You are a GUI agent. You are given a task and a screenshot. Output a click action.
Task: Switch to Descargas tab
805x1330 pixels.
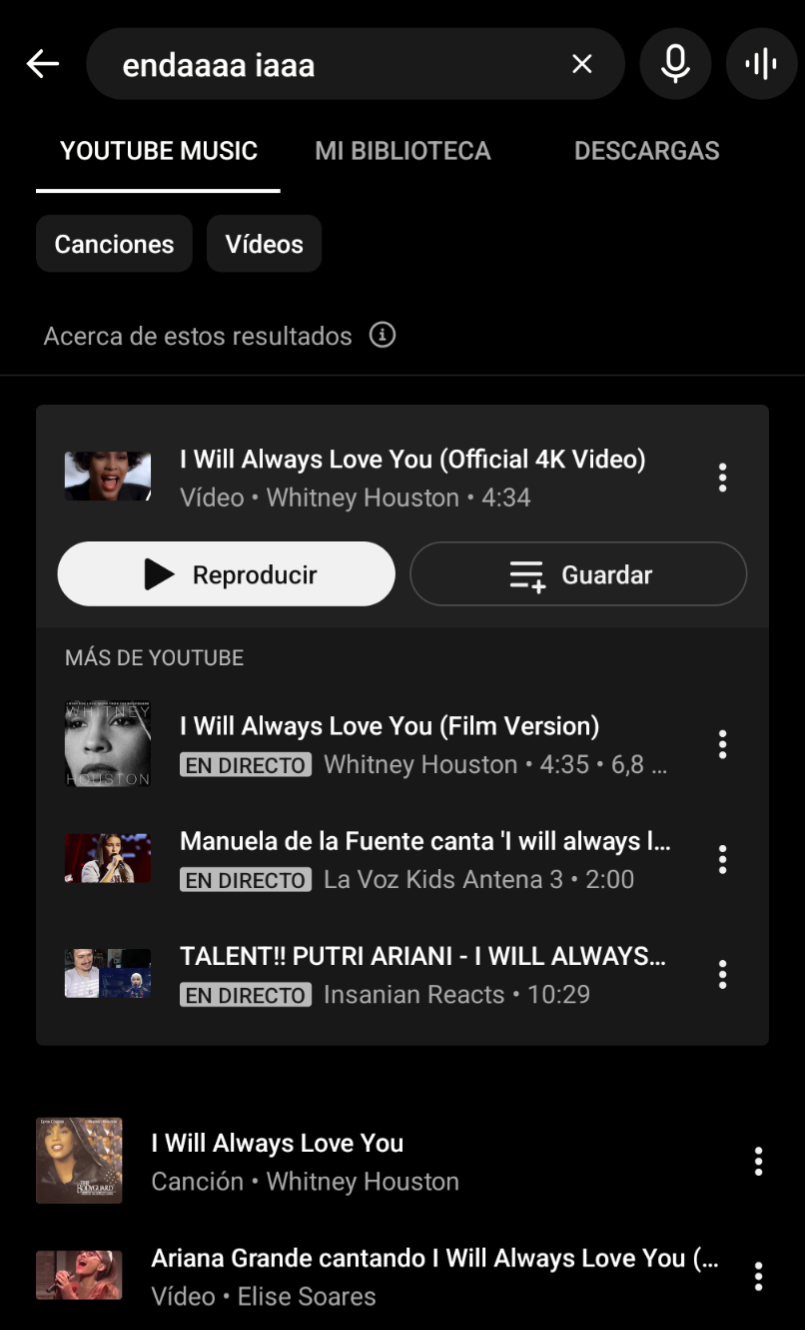pyautogui.click(x=646, y=151)
